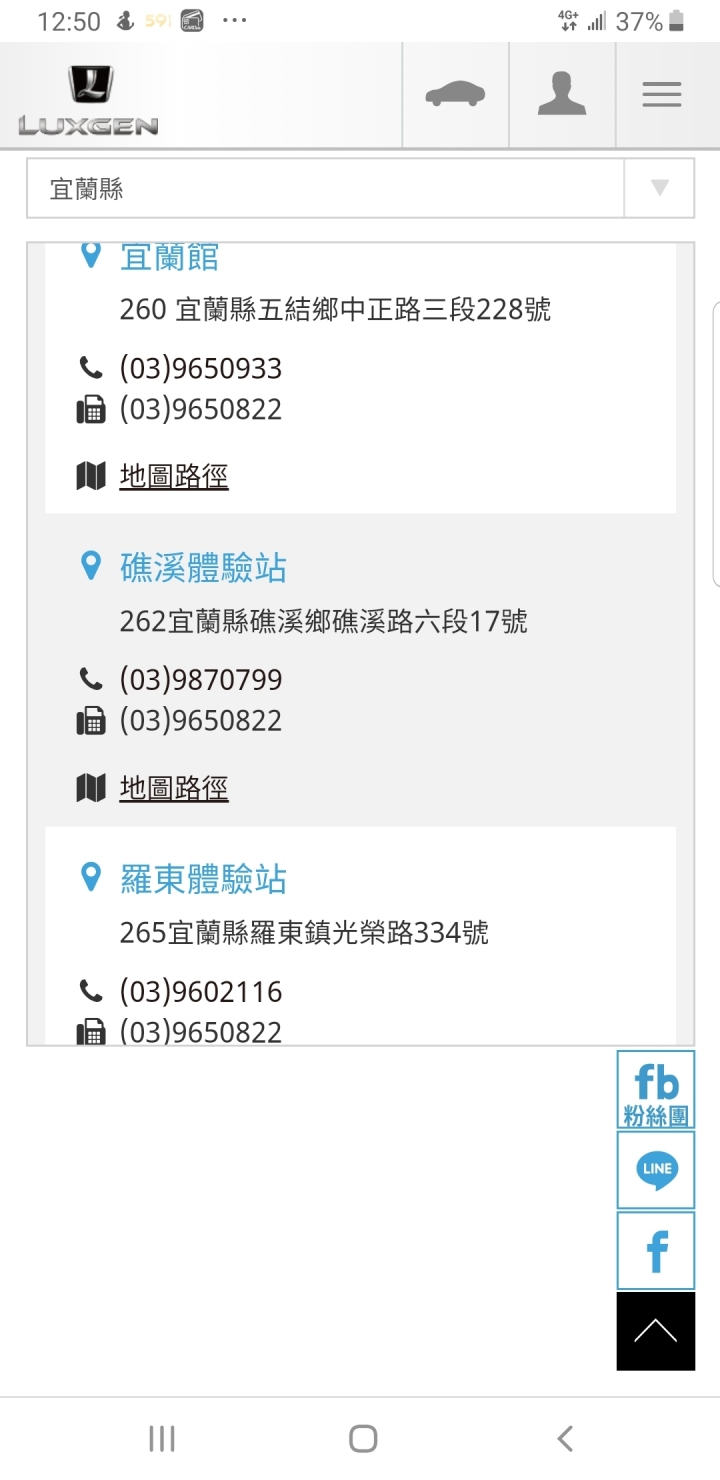This screenshot has width=720, height=1480.
Task: Open 地圖路徑 link for 礁溪體驗站
Action: [174, 788]
